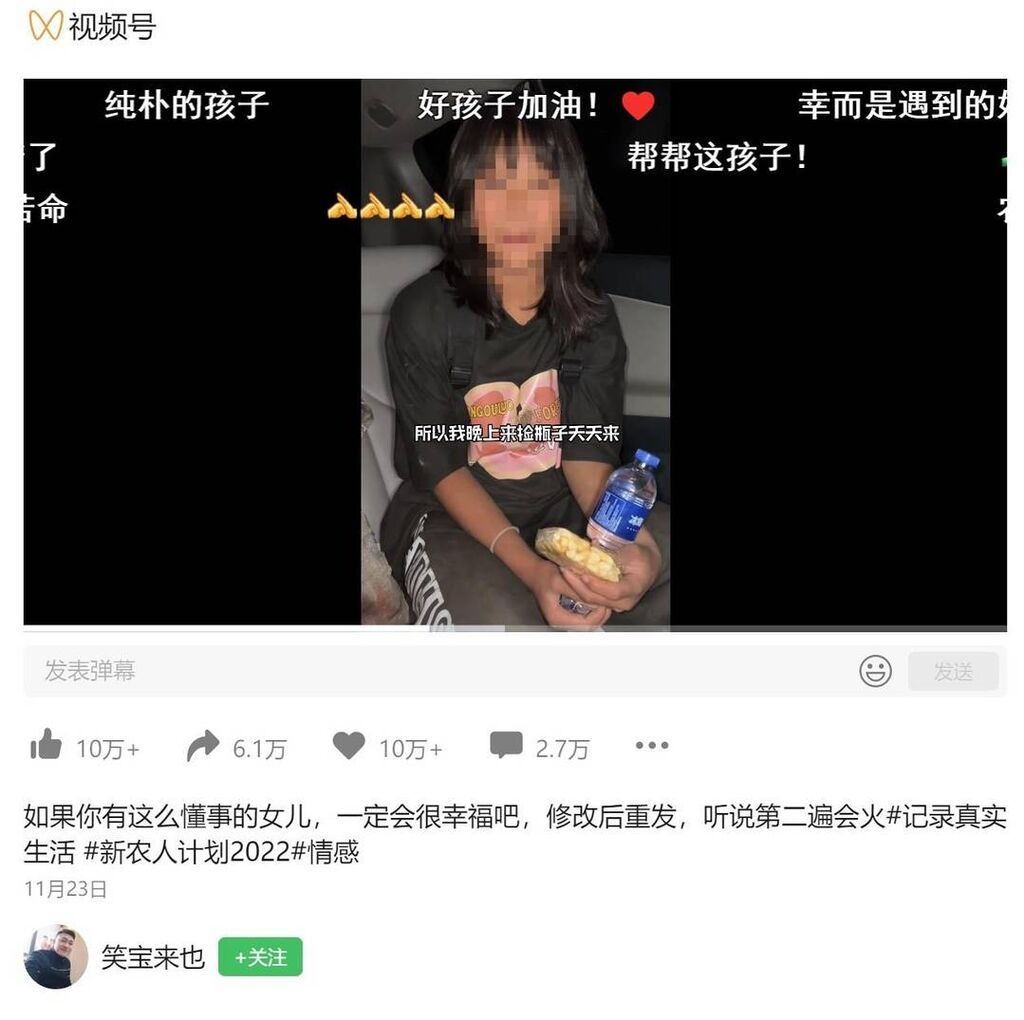Open the emoji picker for the bullet comment
The height and width of the screenshot is (1020, 1024).
875,671
